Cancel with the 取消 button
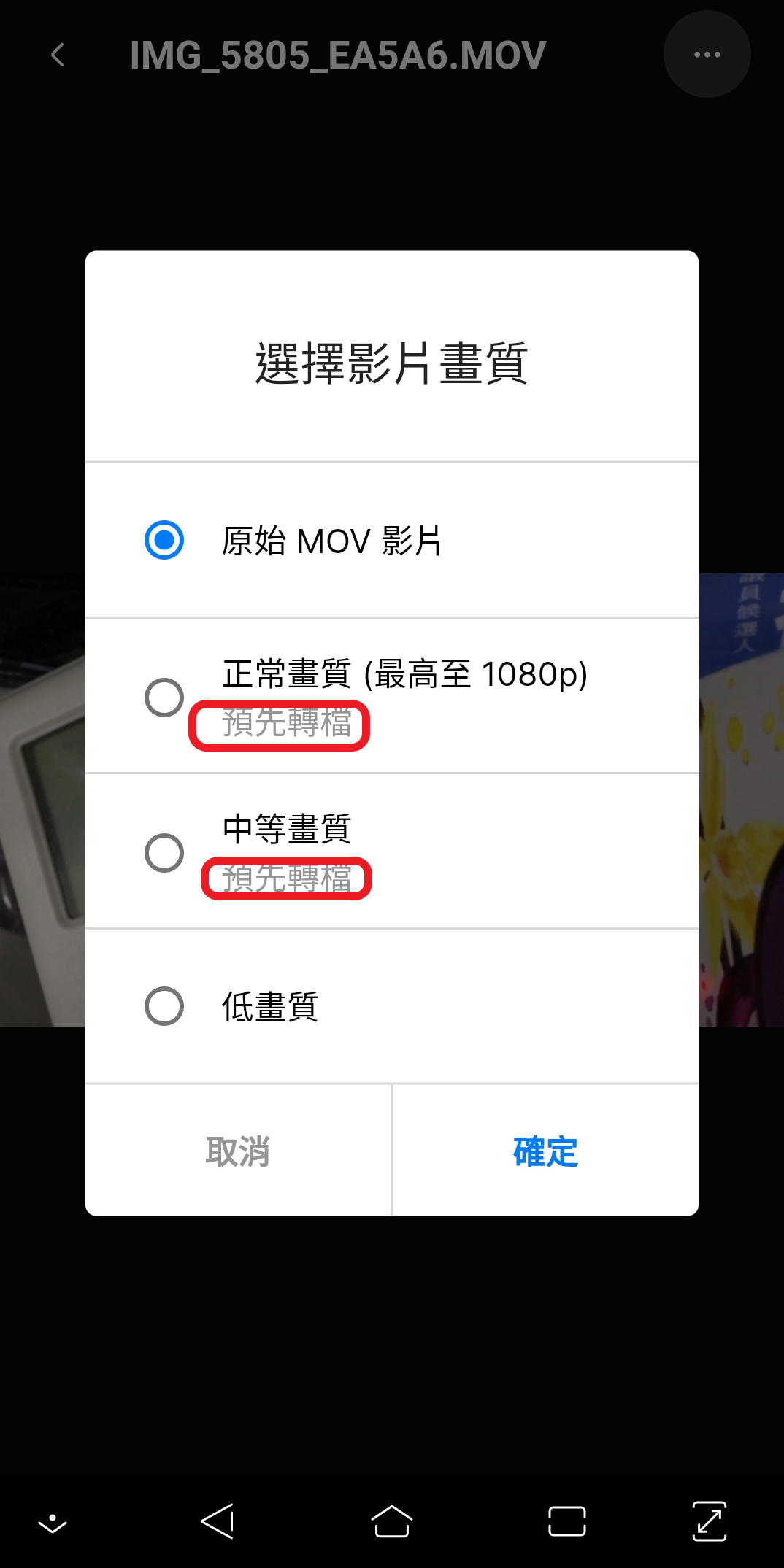Image resolution: width=784 pixels, height=1568 pixels. [238, 1151]
